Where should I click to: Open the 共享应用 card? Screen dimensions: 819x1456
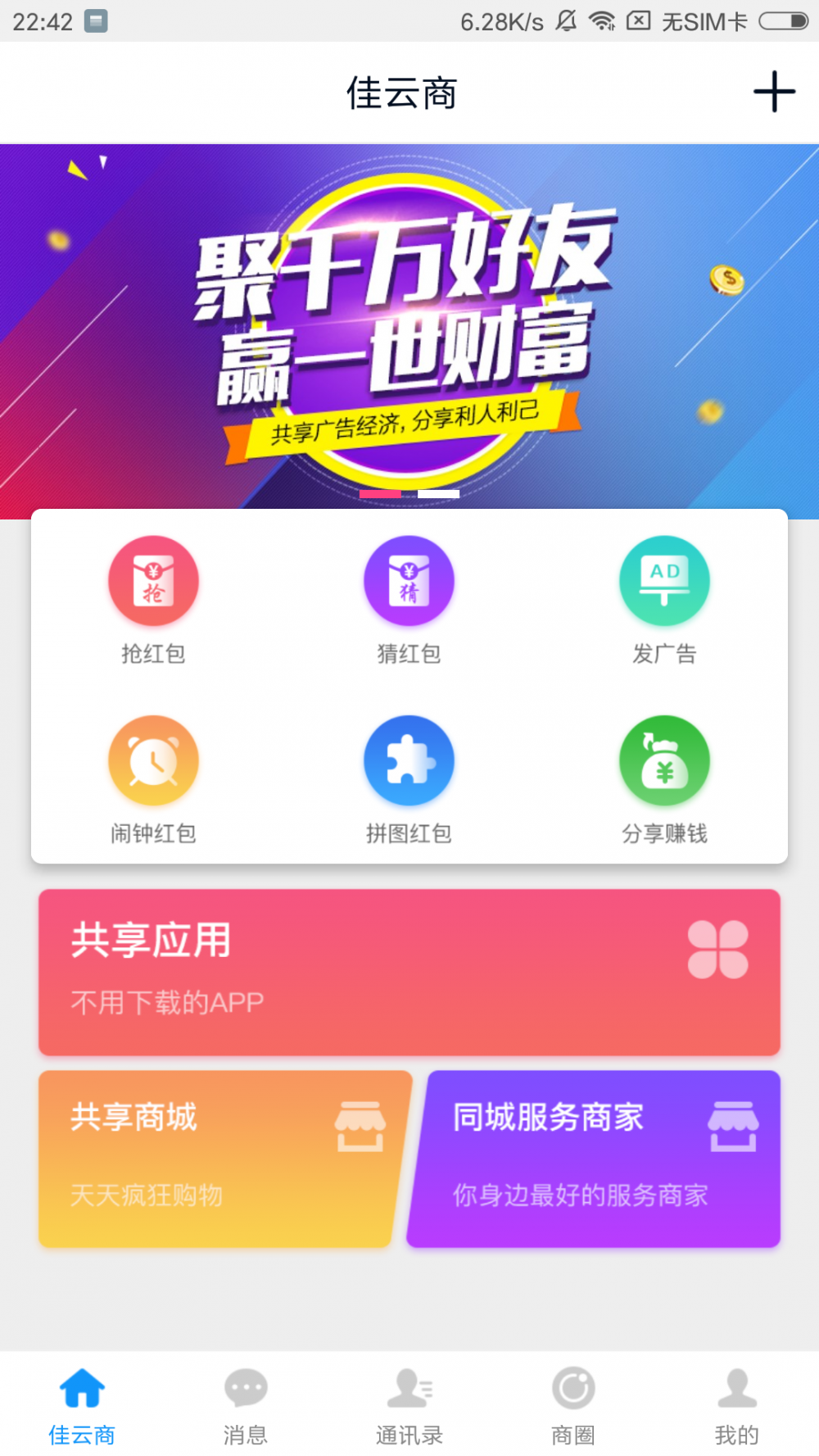point(409,972)
